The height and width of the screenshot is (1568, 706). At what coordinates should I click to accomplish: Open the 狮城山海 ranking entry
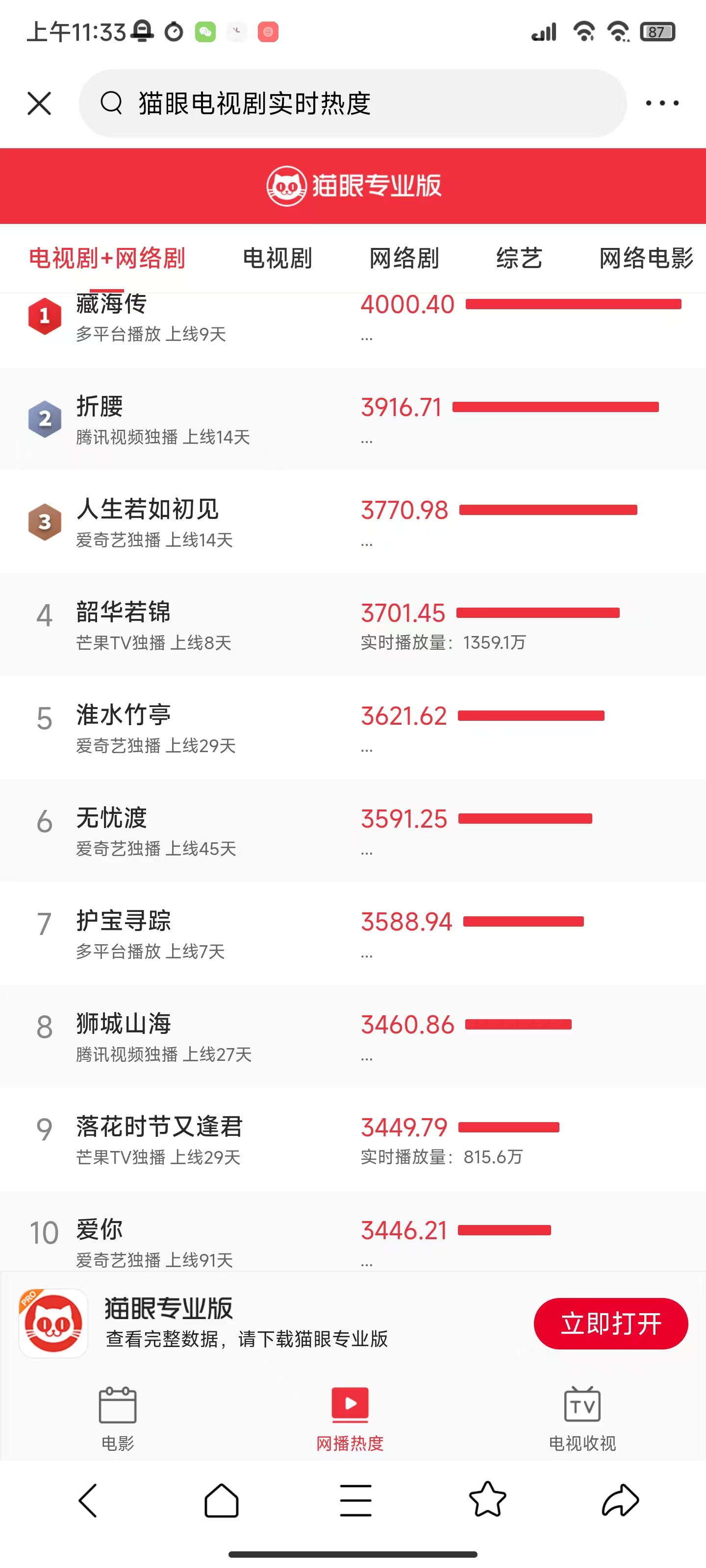click(353, 1036)
